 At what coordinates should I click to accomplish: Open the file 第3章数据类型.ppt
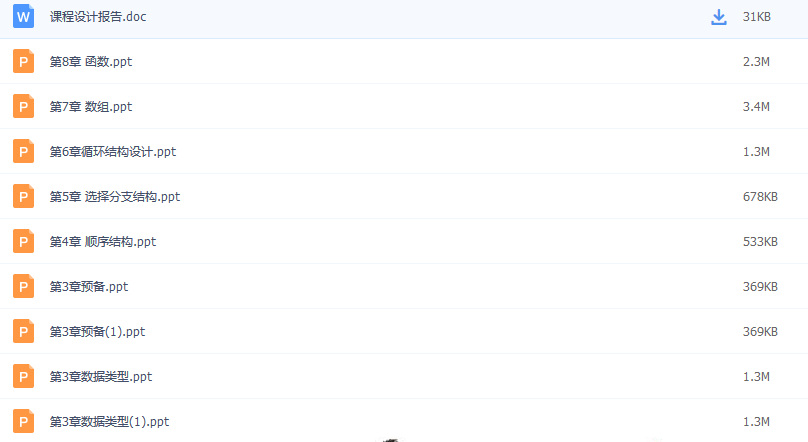[x=101, y=377]
